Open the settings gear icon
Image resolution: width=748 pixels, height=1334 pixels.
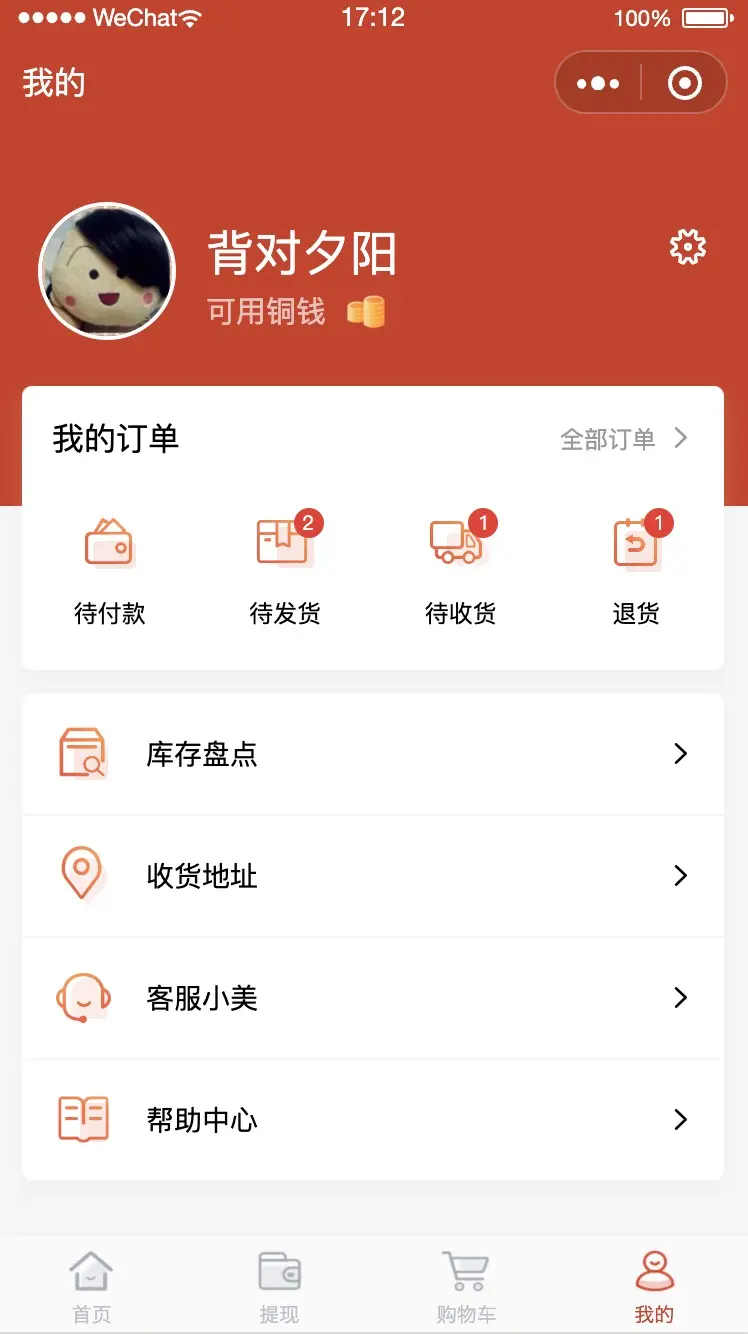click(x=687, y=247)
